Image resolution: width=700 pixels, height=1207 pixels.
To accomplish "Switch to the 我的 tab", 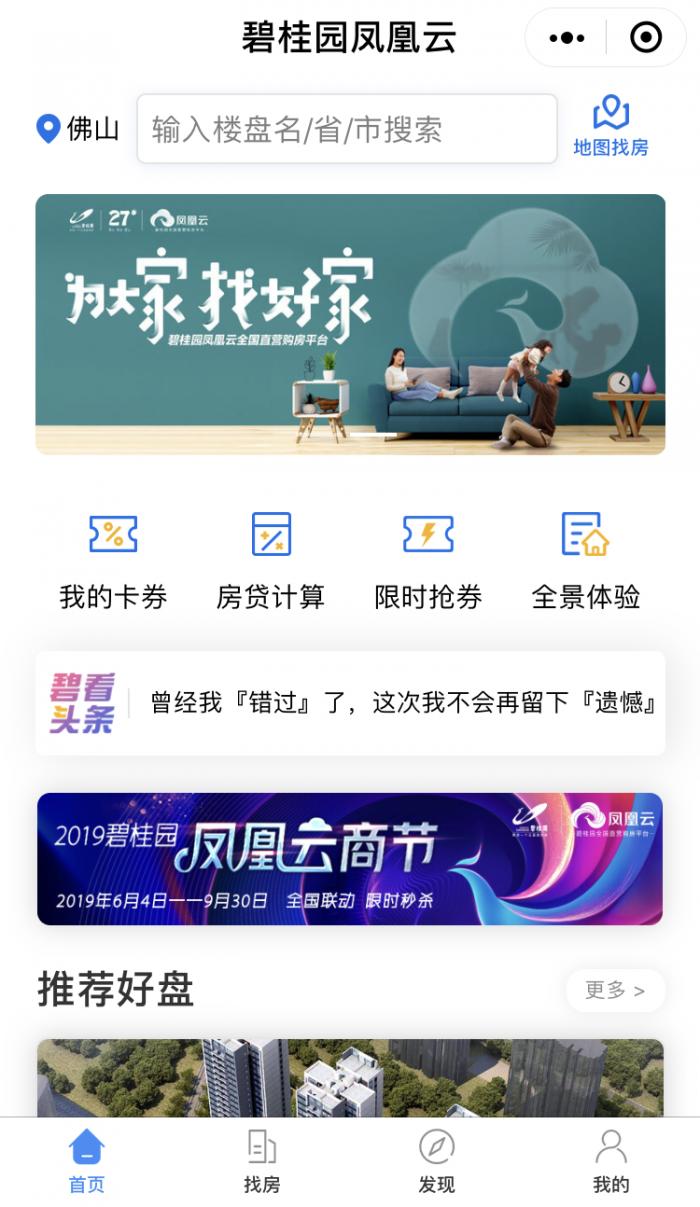I will 611,1162.
